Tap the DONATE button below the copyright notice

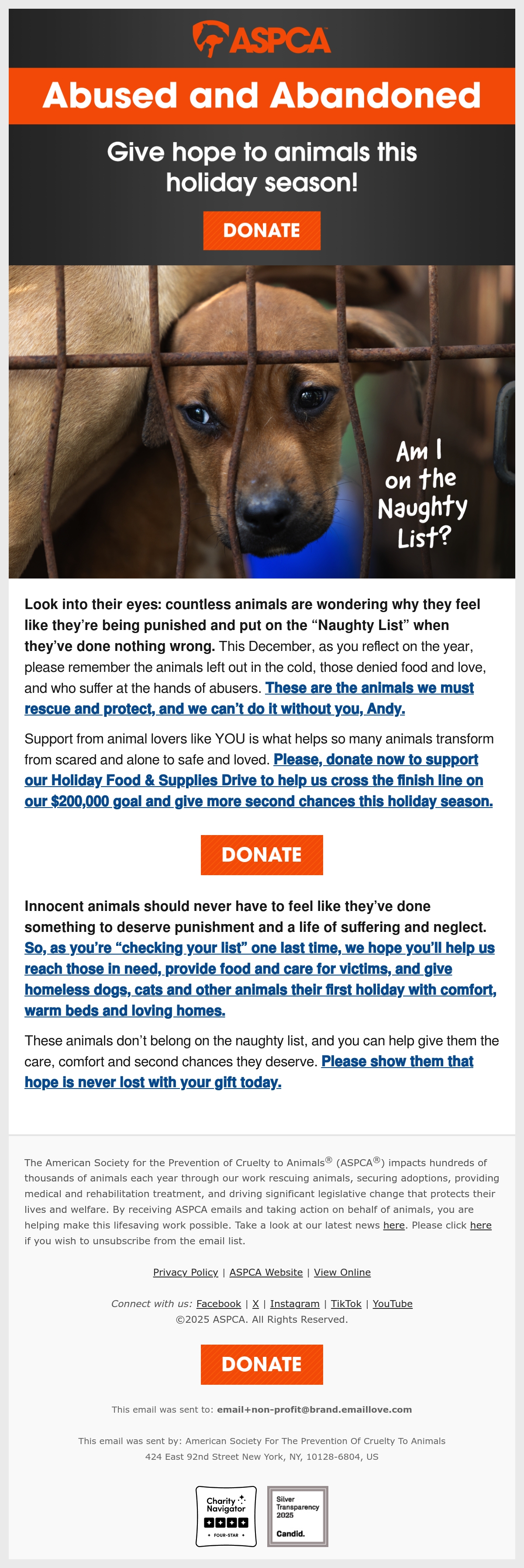tap(262, 1364)
